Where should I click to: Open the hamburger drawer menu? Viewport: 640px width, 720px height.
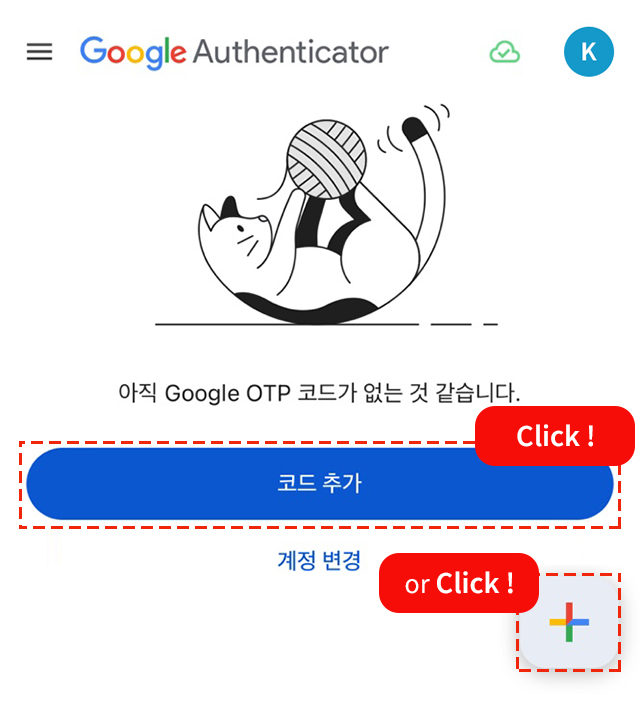[x=39, y=52]
